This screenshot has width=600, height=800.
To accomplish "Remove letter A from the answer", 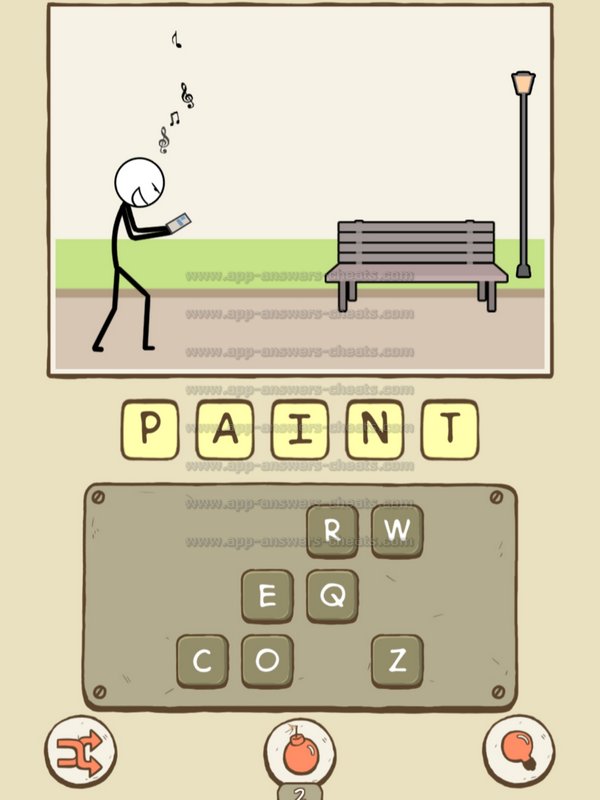I will pos(224,430).
